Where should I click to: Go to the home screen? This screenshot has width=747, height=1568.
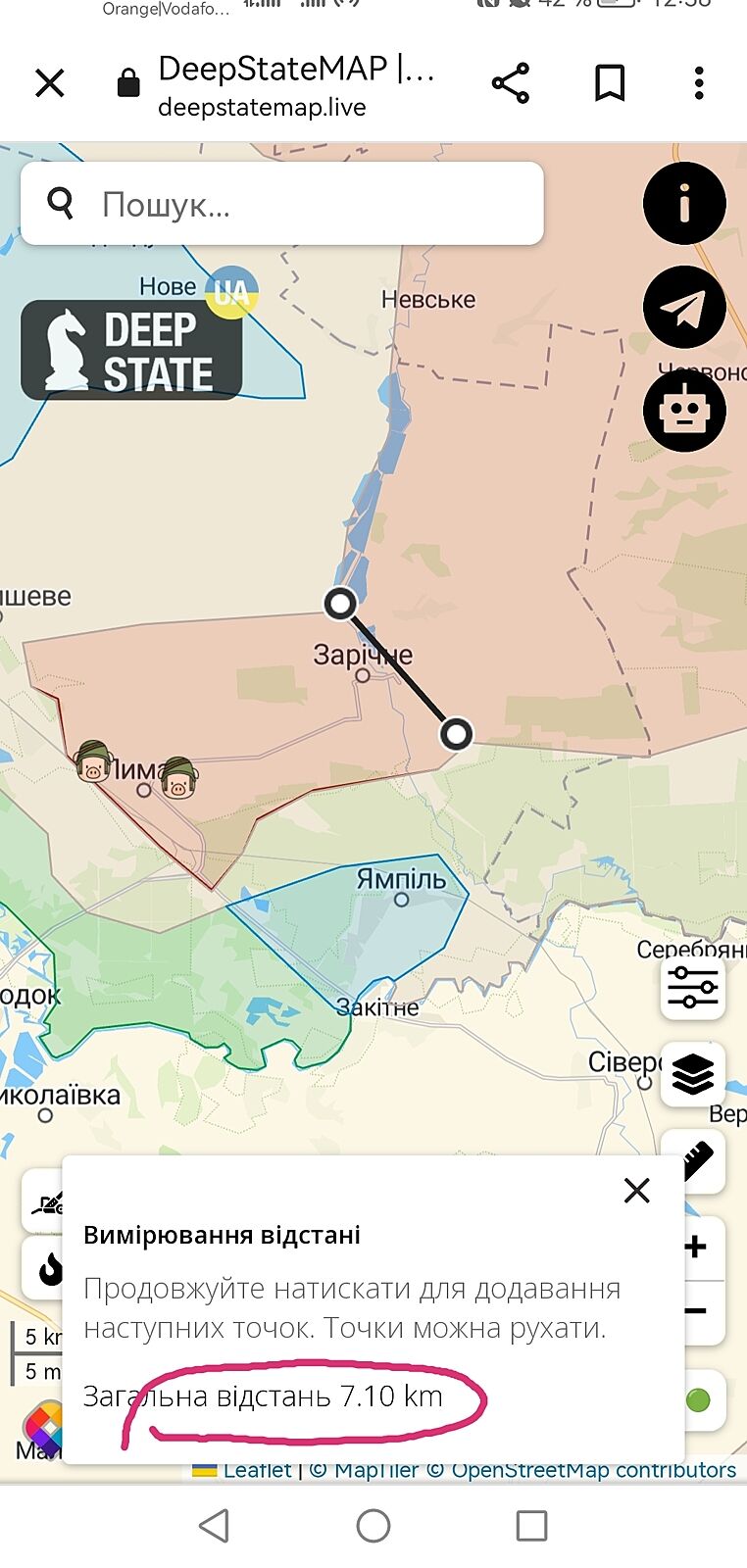(373, 1526)
